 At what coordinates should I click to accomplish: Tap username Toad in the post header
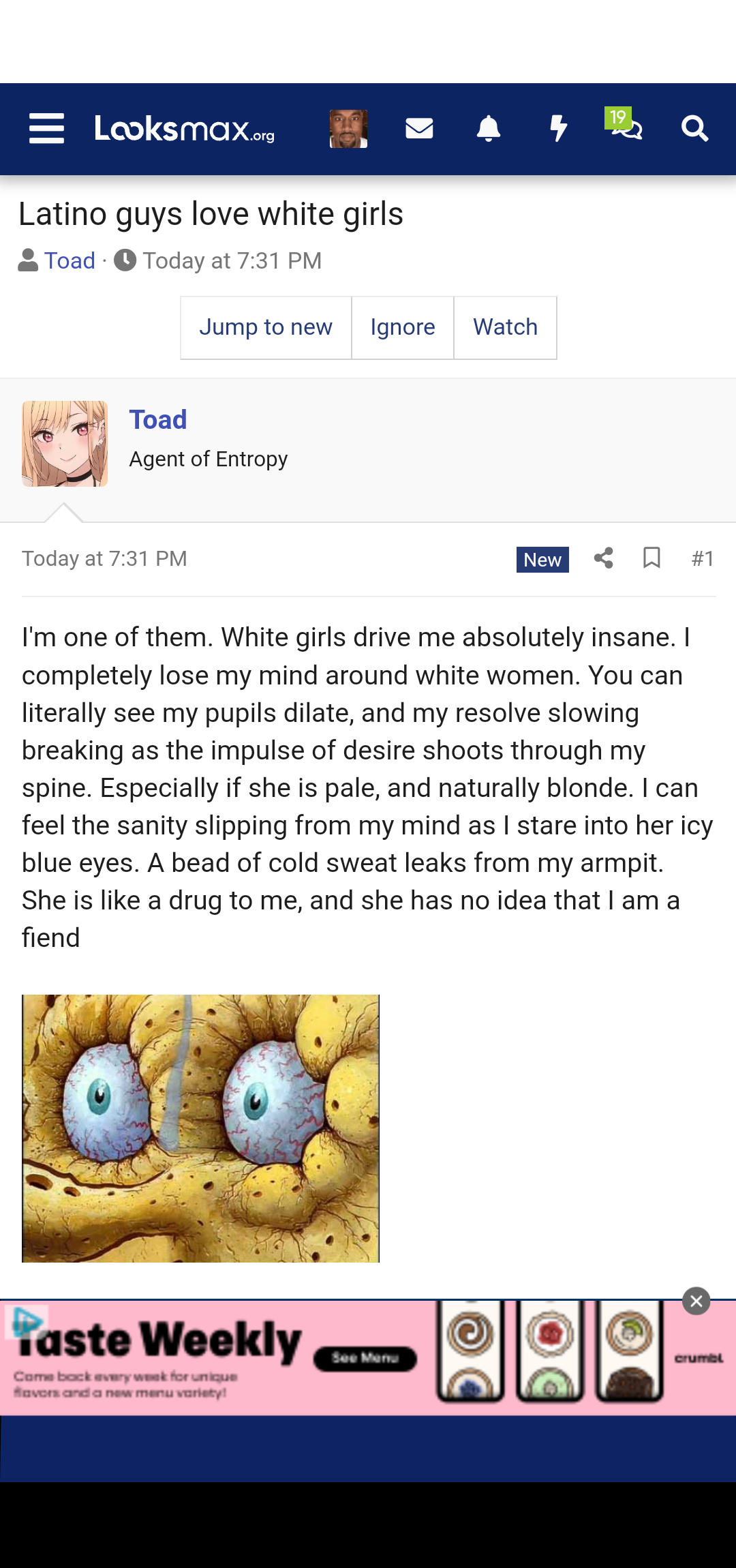(x=158, y=420)
